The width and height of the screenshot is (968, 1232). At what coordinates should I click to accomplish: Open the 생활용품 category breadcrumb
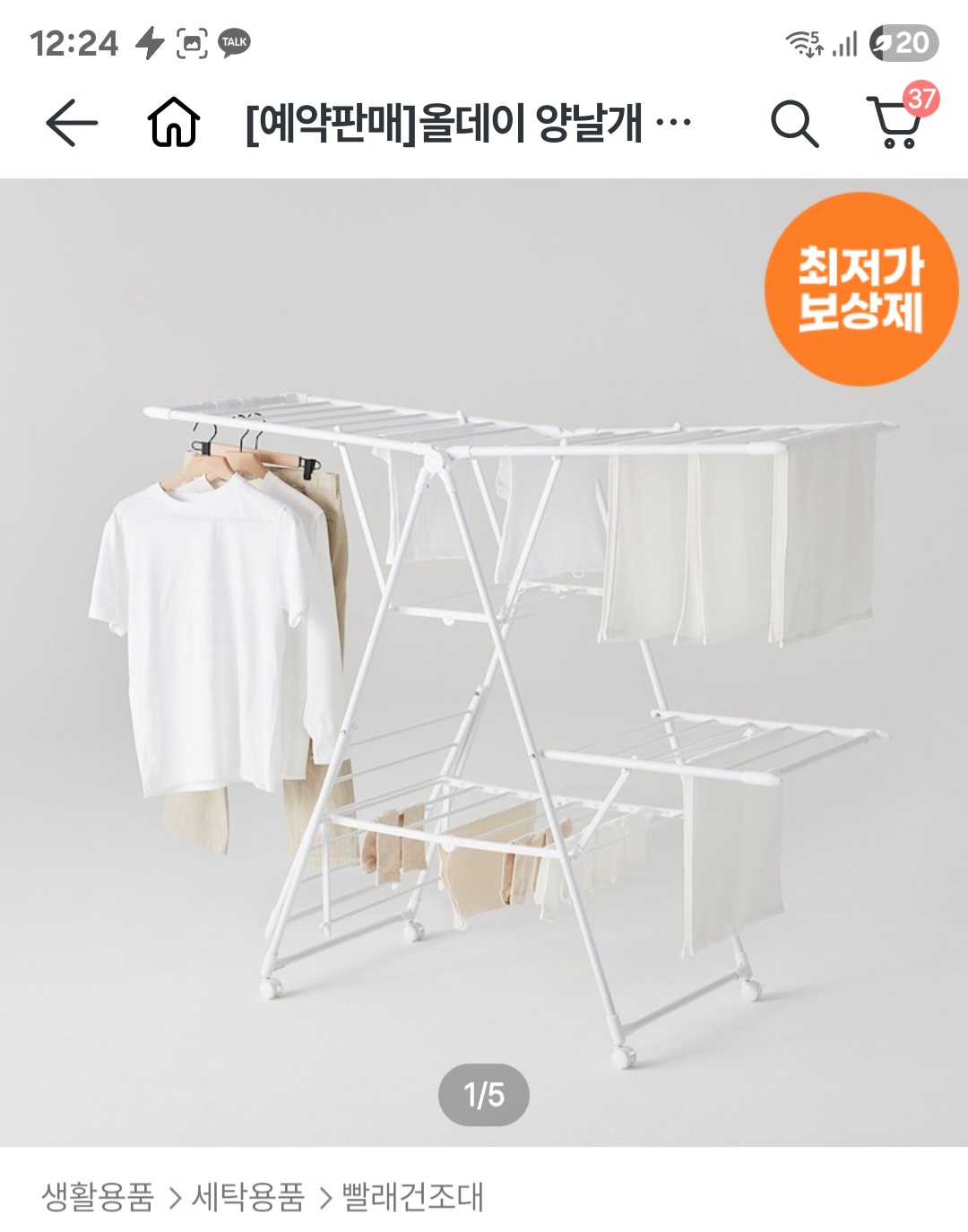point(98,1197)
